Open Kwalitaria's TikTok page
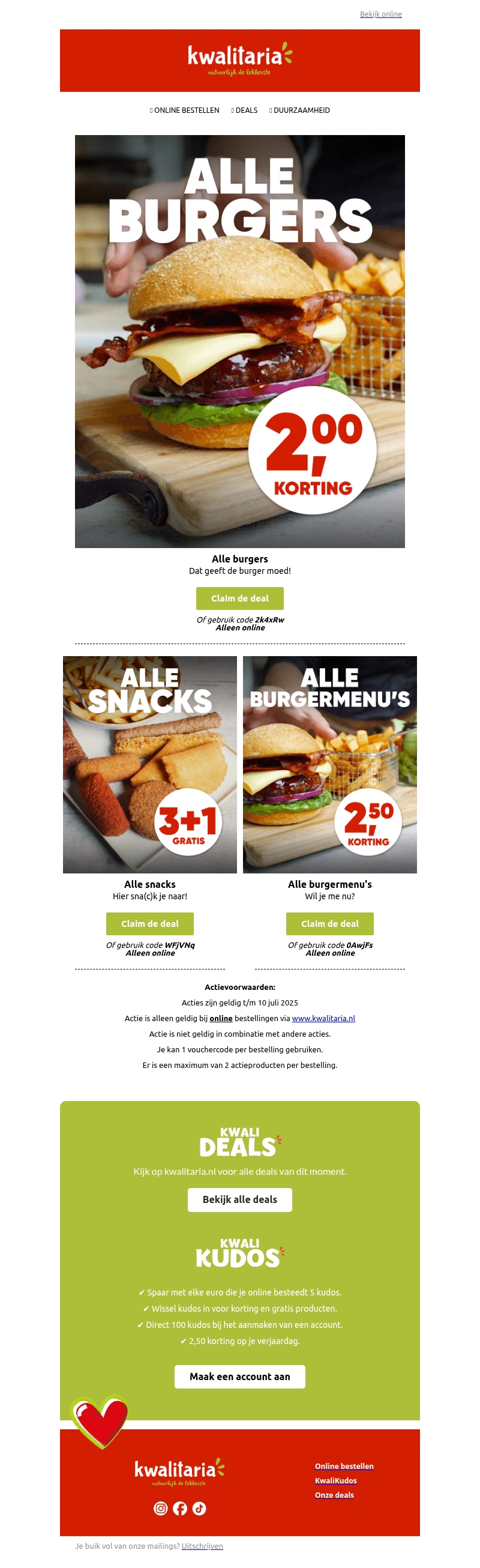 tap(199, 1507)
